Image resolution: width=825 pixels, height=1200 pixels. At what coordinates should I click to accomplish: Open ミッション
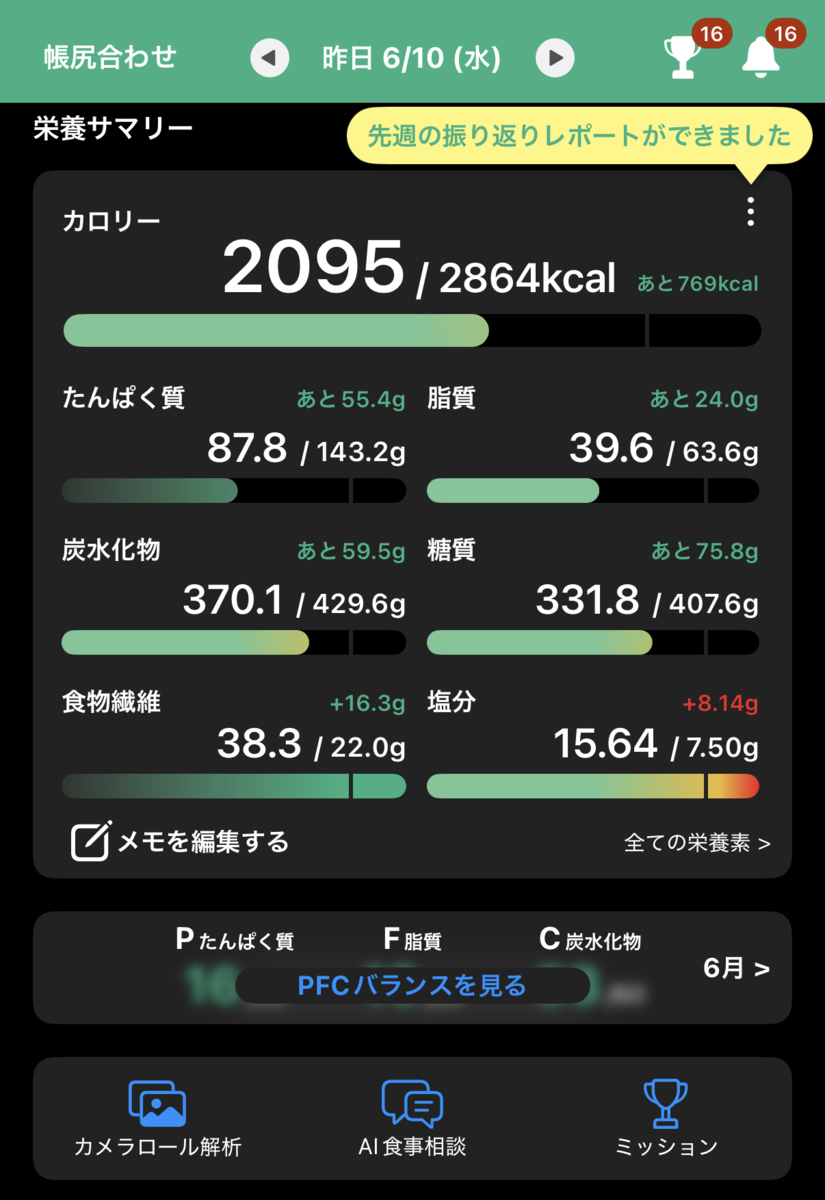click(x=665, y=1120)
